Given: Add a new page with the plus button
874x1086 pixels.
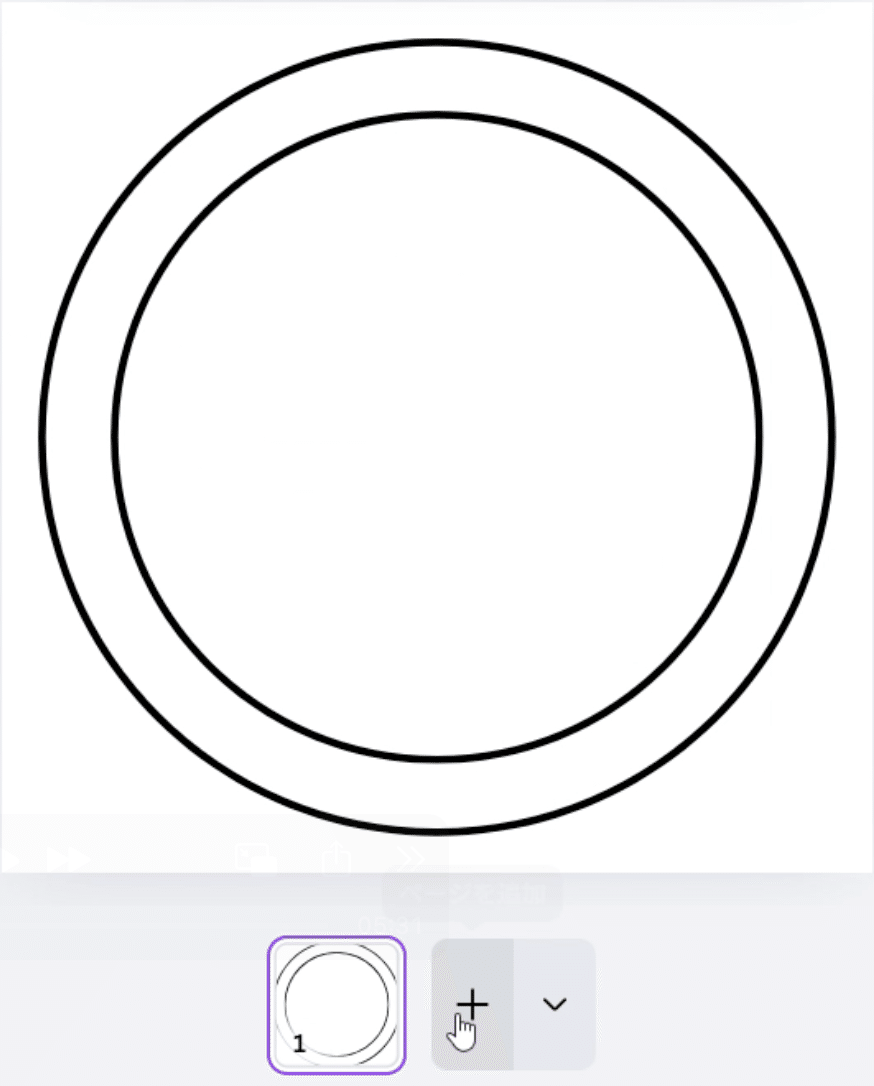Looking at the screenshot, I should (472, 1004).
